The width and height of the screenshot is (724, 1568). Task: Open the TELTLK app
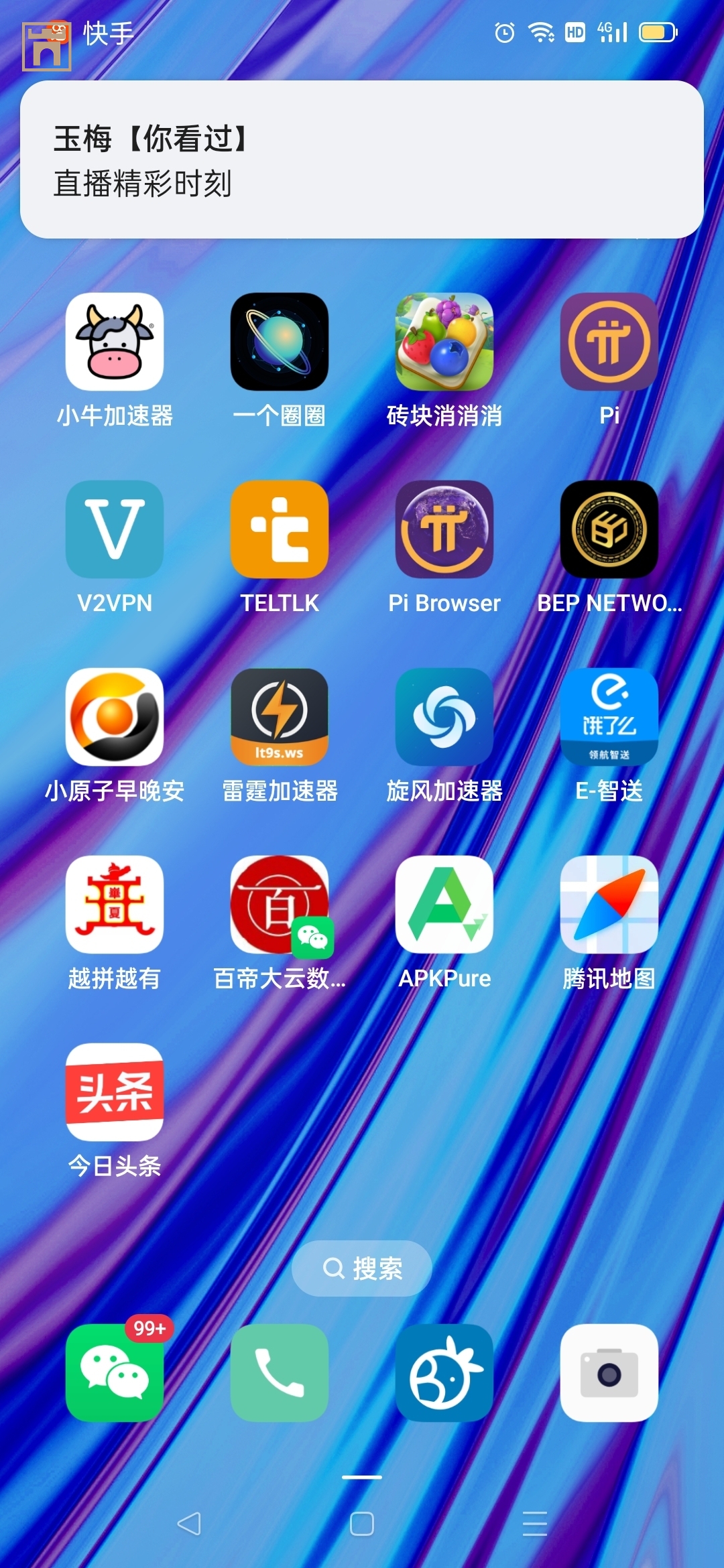point(279,531)
